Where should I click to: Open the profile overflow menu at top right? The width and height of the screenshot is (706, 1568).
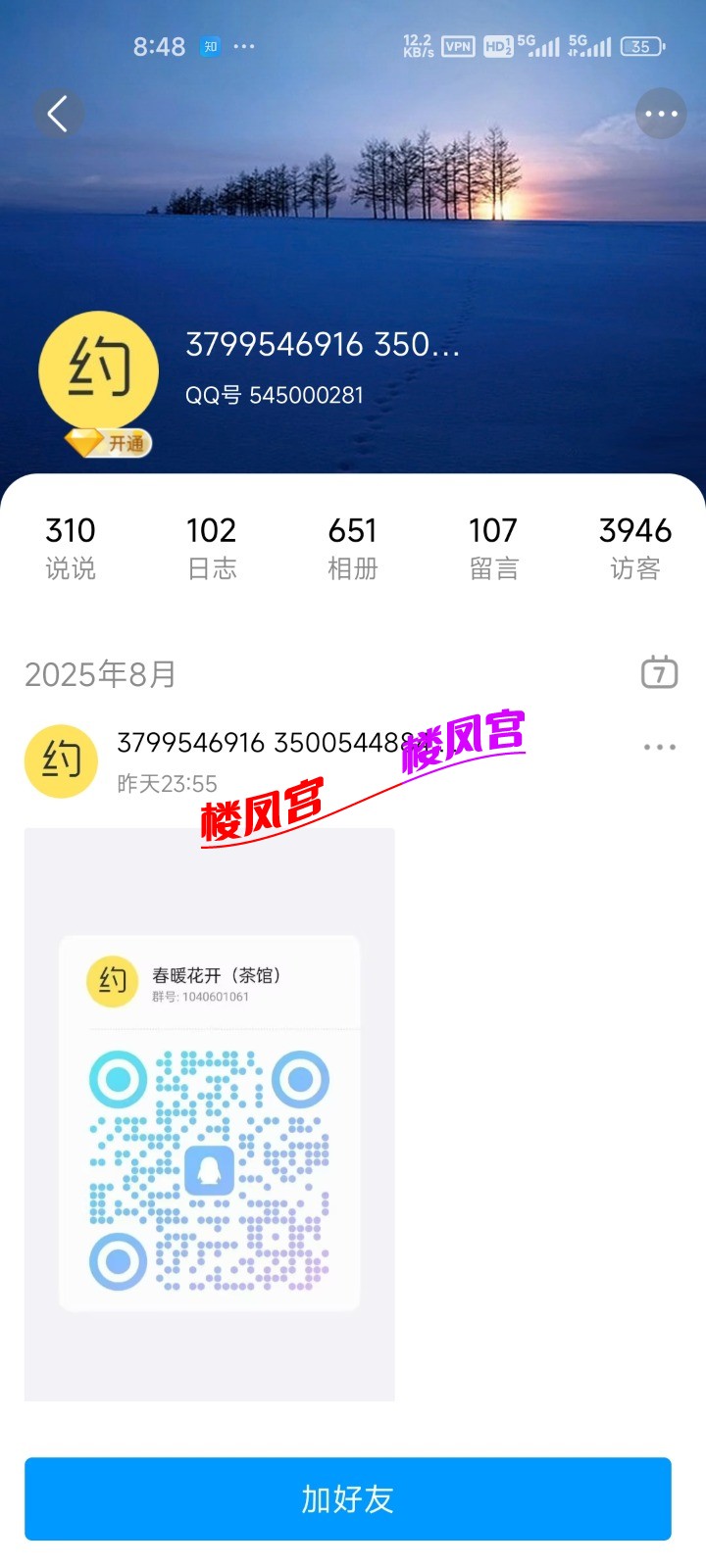tap(660, 114)
